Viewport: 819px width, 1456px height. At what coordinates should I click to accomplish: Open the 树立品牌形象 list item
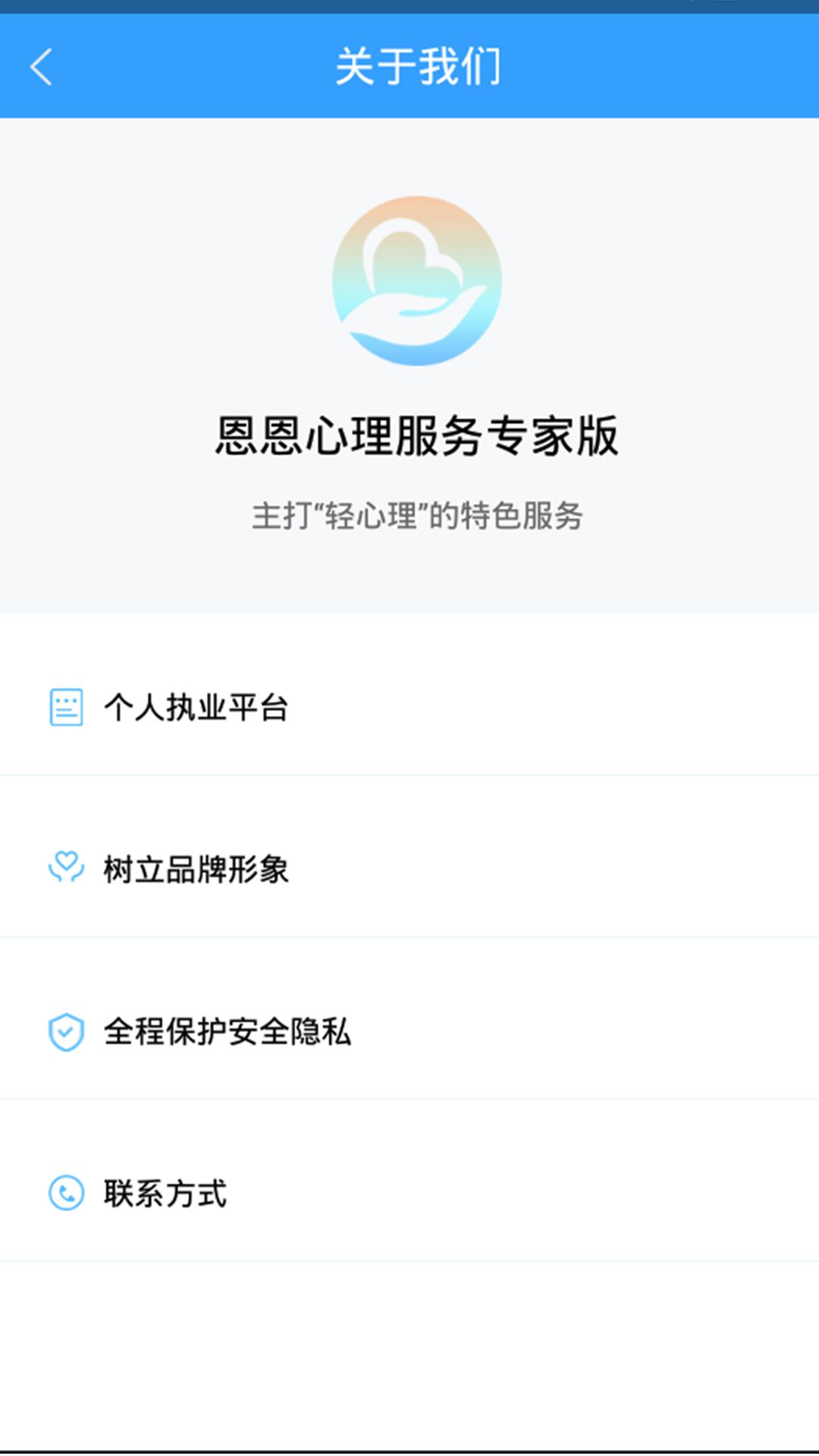[409, 868]
